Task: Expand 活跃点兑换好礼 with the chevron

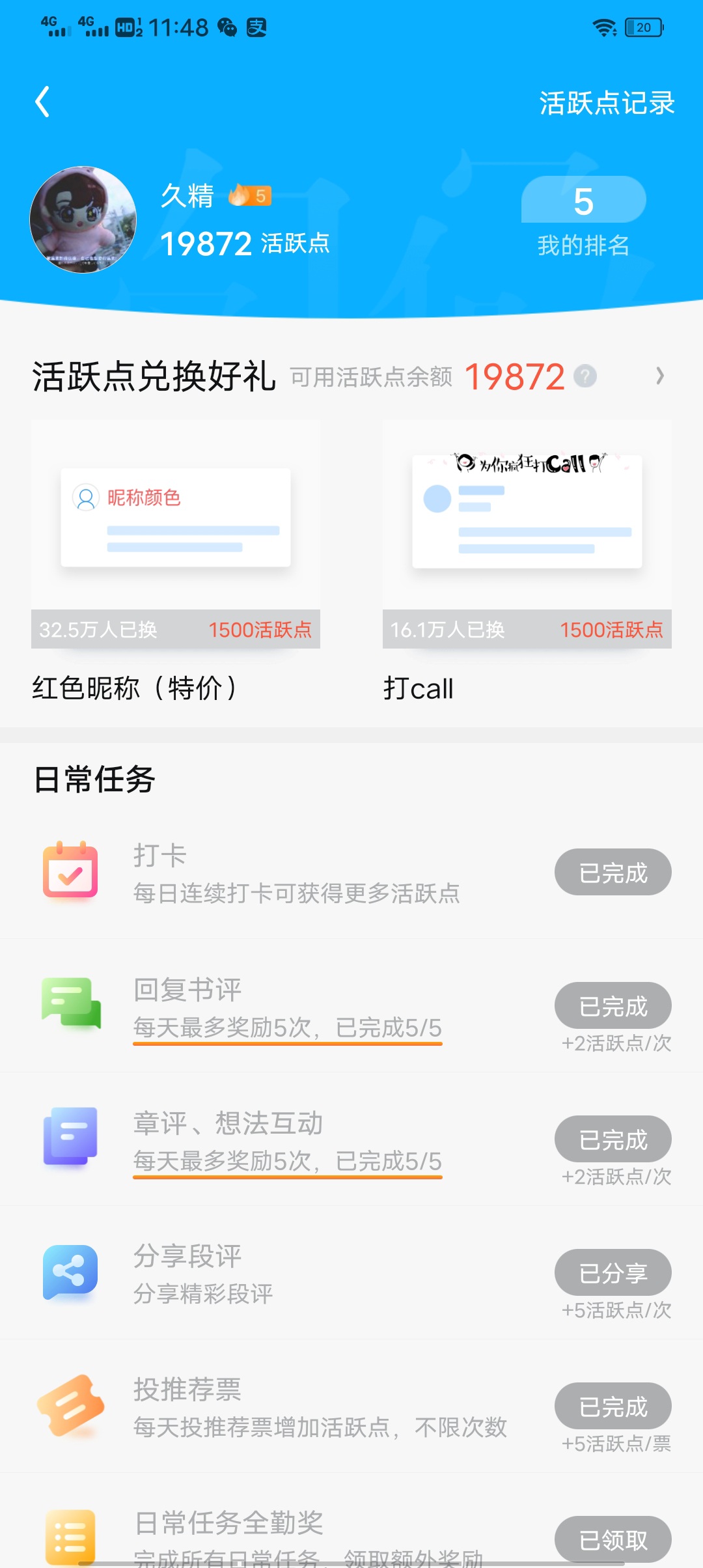Action: pyautogui.click(x=660, y=376)
